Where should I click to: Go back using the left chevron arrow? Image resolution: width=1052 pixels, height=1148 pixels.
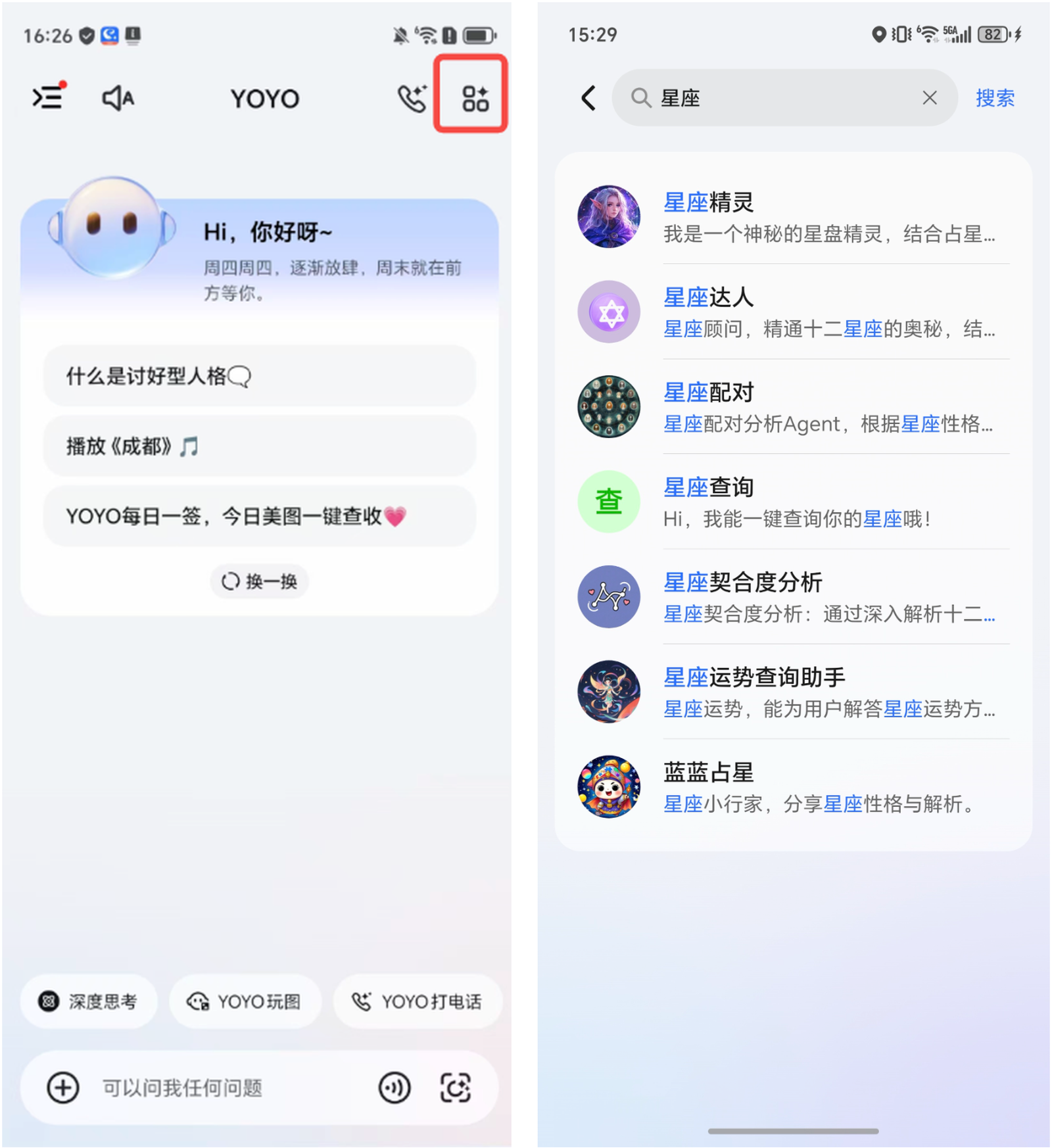click(x=587, y=98)
